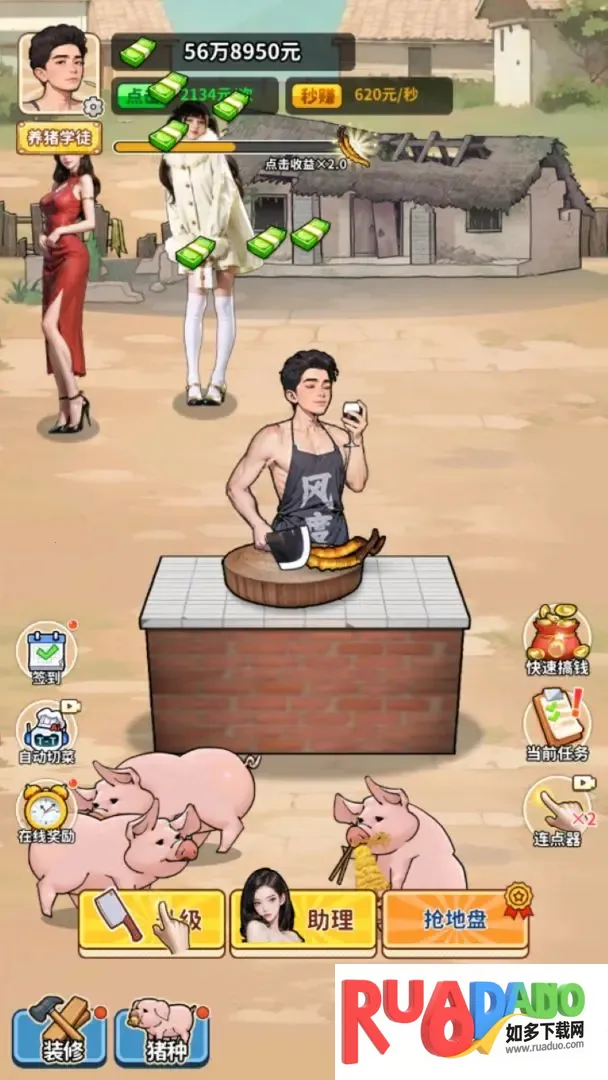
Task: Activate 自动切菜 auto chopping
Action: (46, 731)
